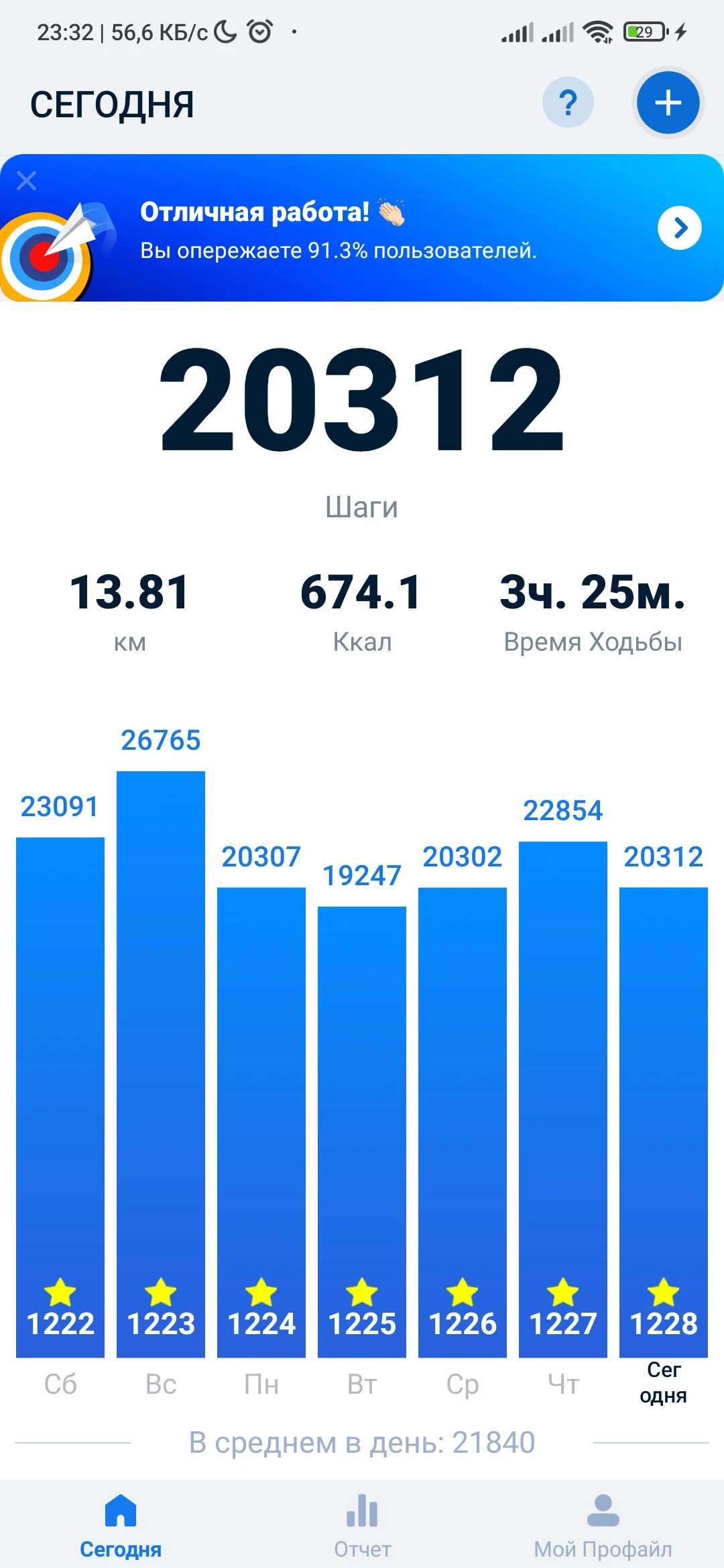Open the large 20312 steps counter

[x=362, y=400]
